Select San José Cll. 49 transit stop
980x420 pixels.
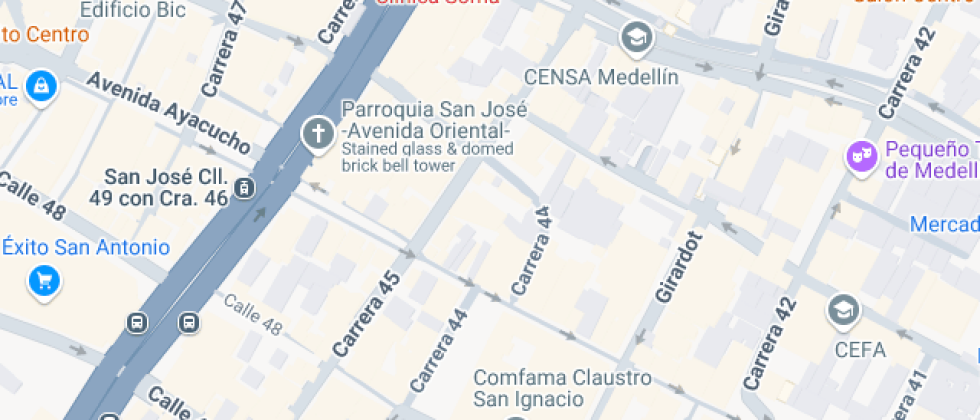[243, 187]
